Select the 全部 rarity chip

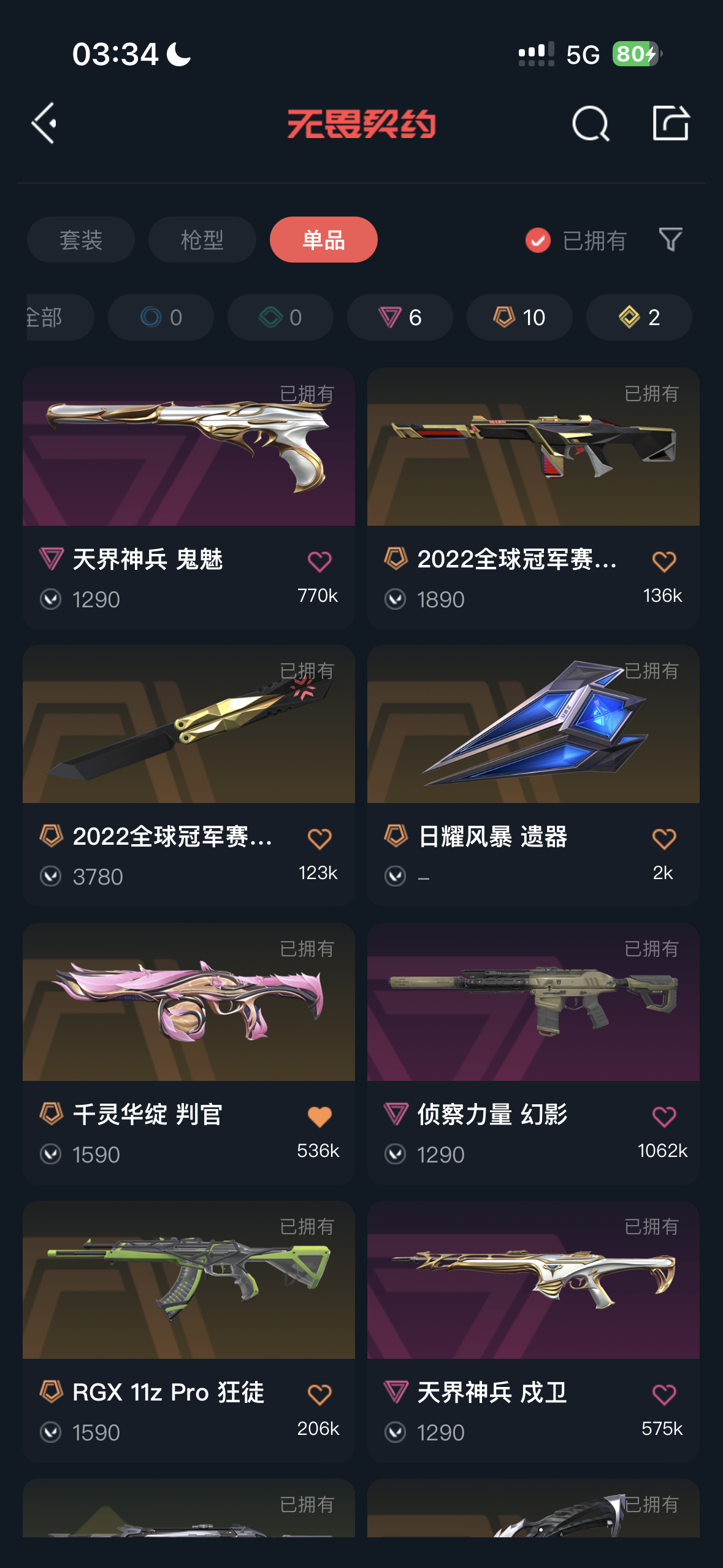point(55,318)
